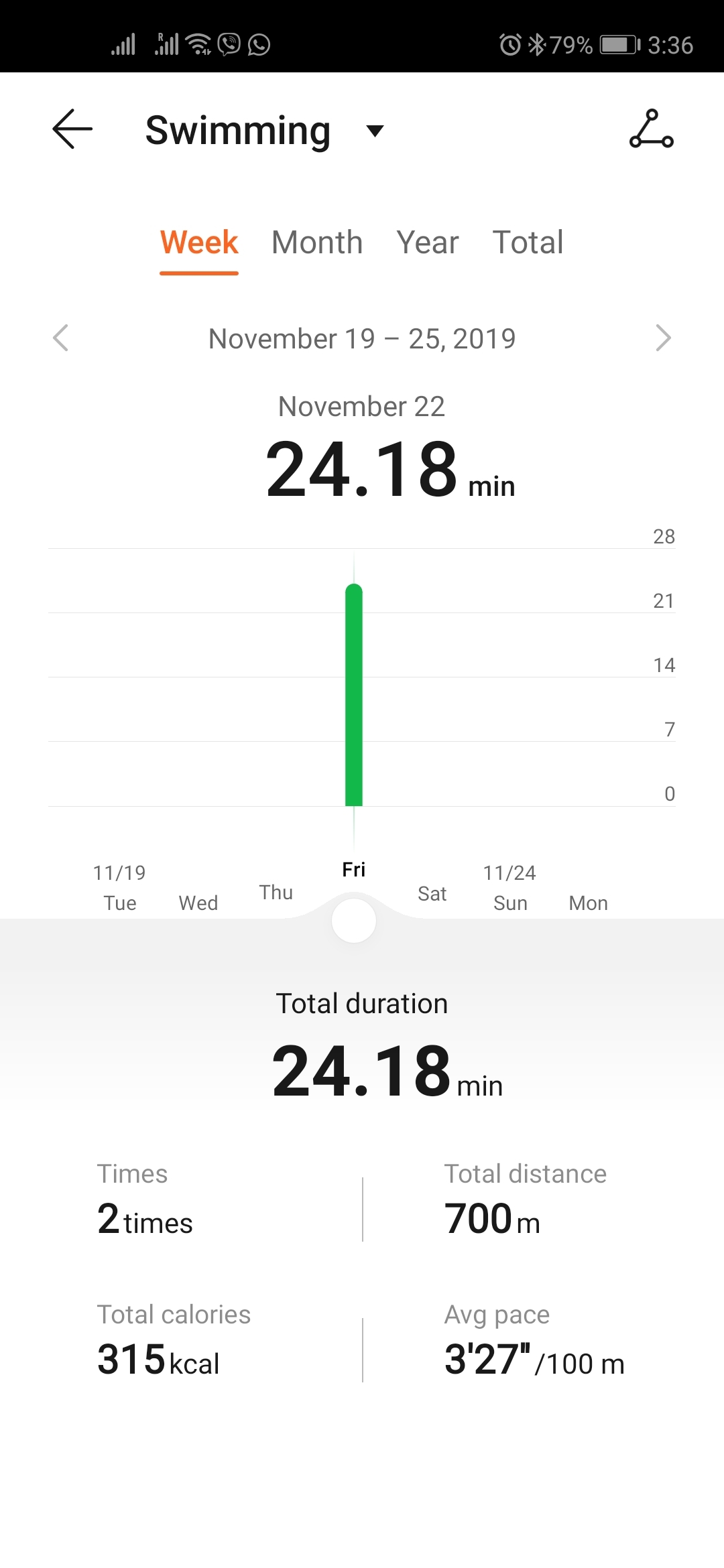Go to the previous week
Screen dimensions: 724x1568
click(x=61, y=338)
